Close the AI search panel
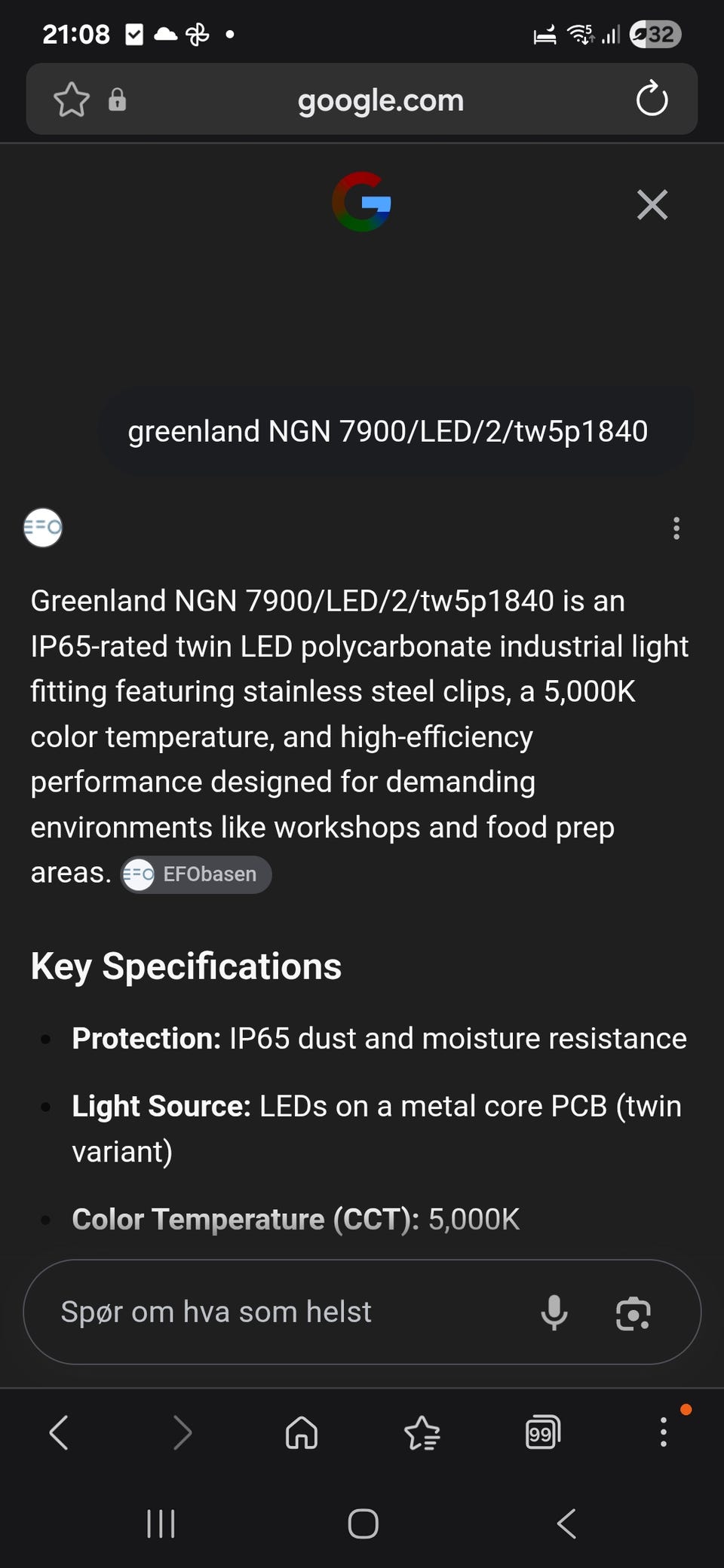Screen dimensions: 724x1568 pyautogui.click(x=652, y=204)
